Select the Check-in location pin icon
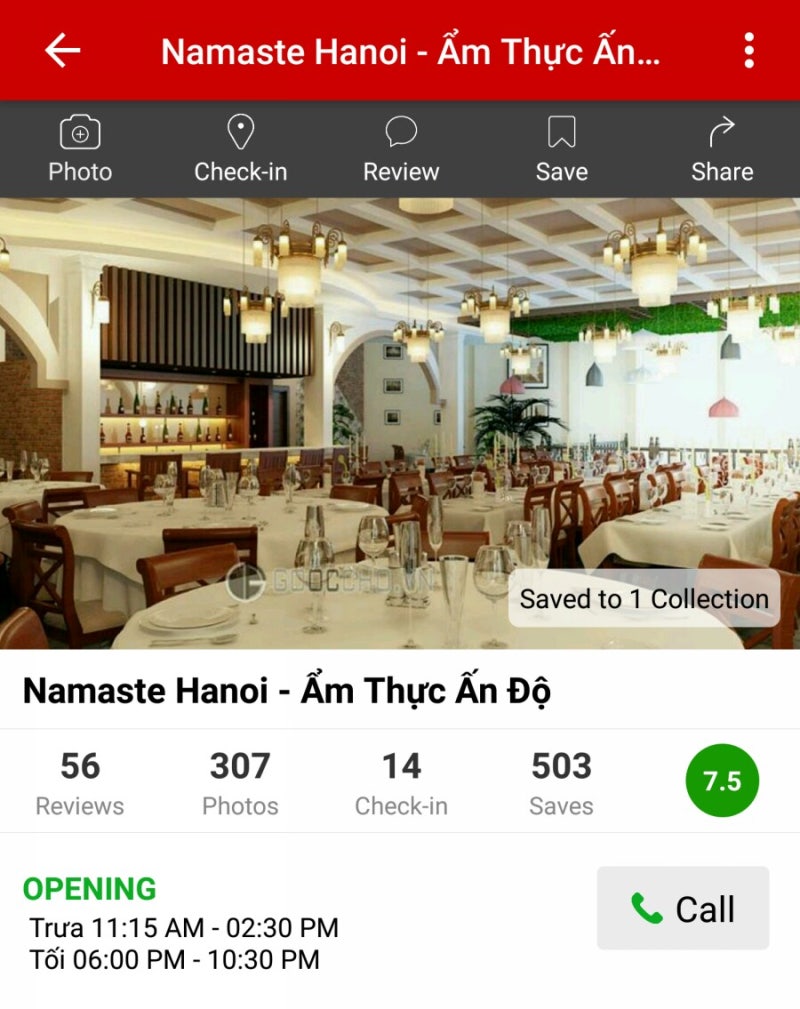Image resolution: width=800 pixels, height=1009 pixels. coord(241,131)
